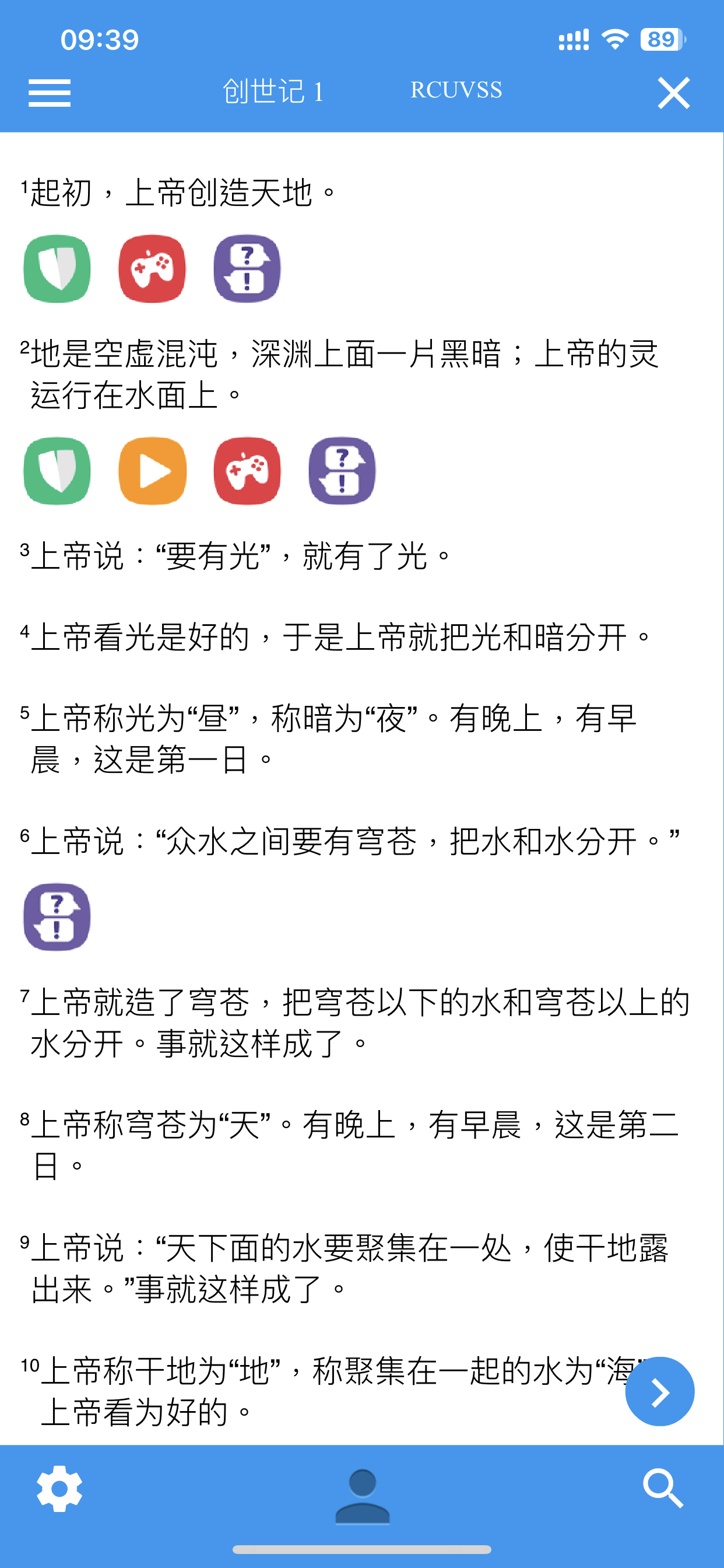Open settings gear
The height and width of the screenshot is (1568, 724).
(x=59, y=1489)
